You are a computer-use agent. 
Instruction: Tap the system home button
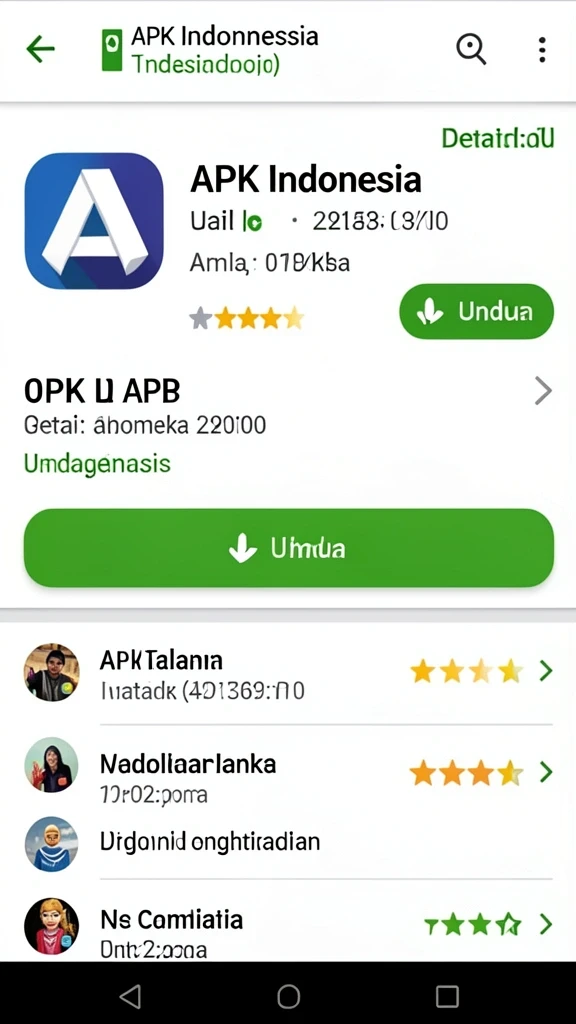(x=288, y=997)
